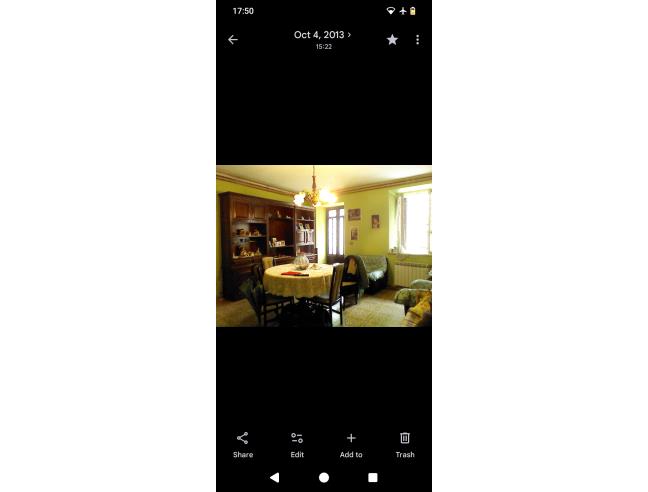Edit the photo

tap(297, 444)
